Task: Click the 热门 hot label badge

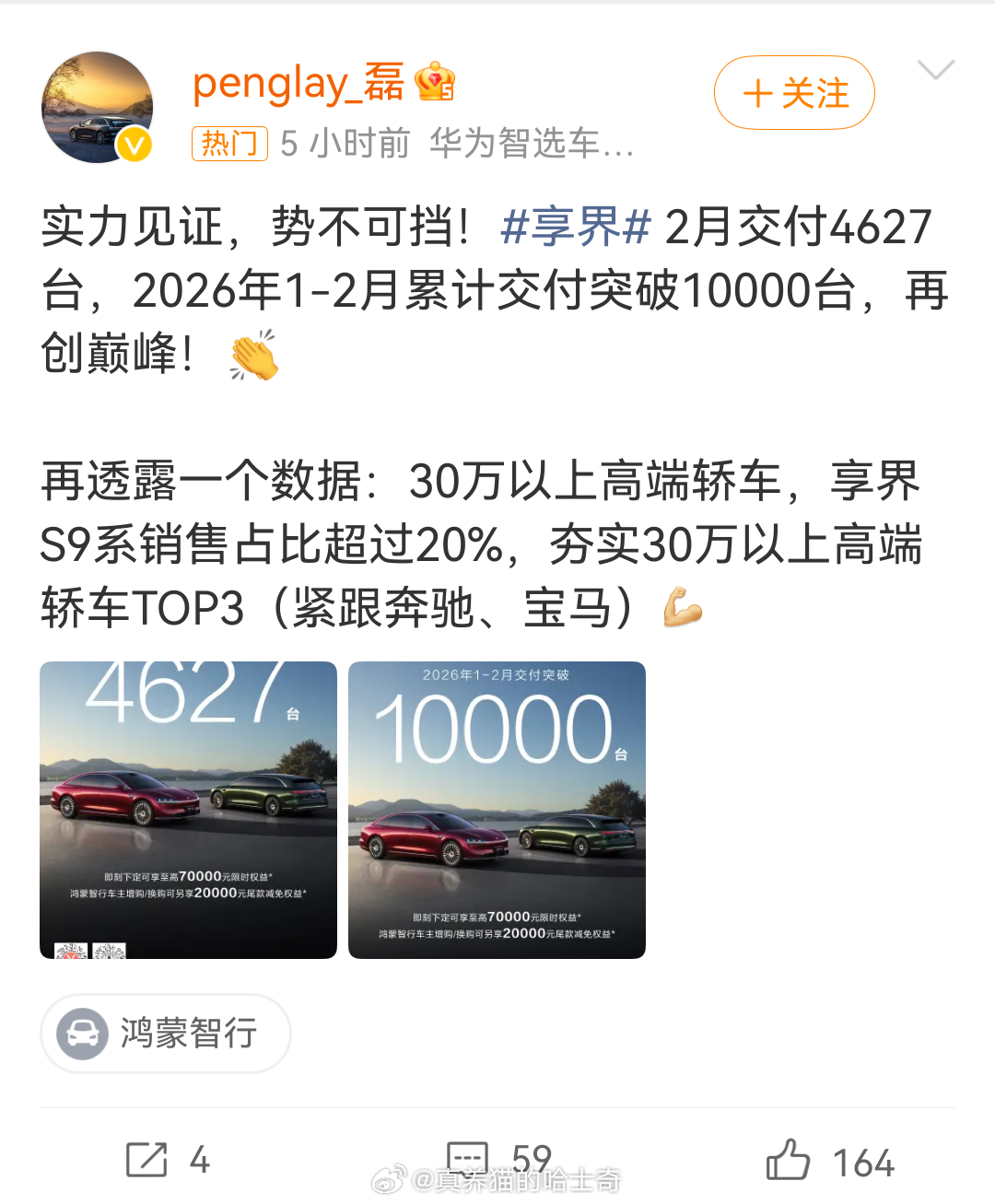Action: [228, 146]
